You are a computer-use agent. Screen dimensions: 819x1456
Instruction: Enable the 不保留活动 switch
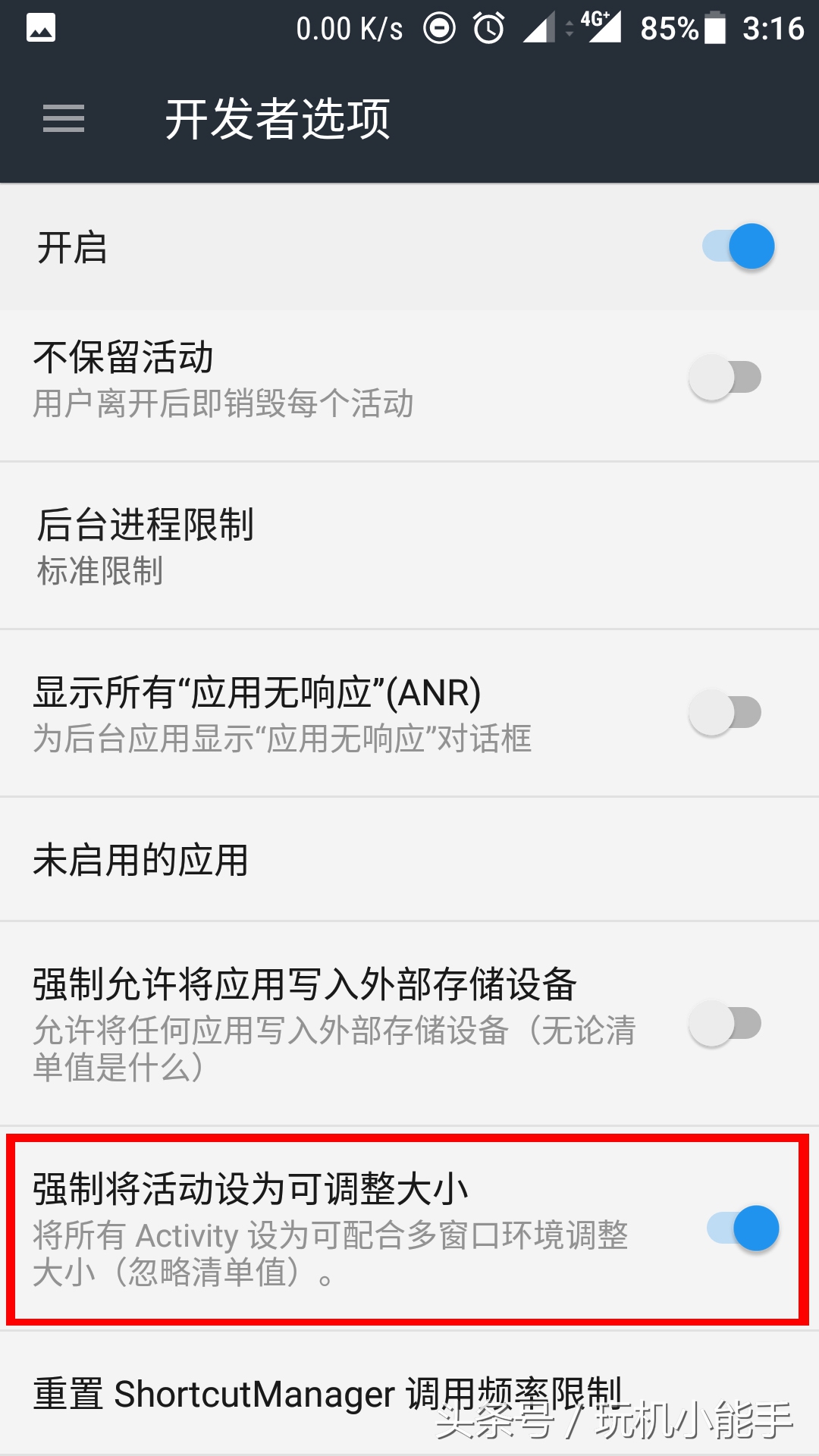click(725, 378)
